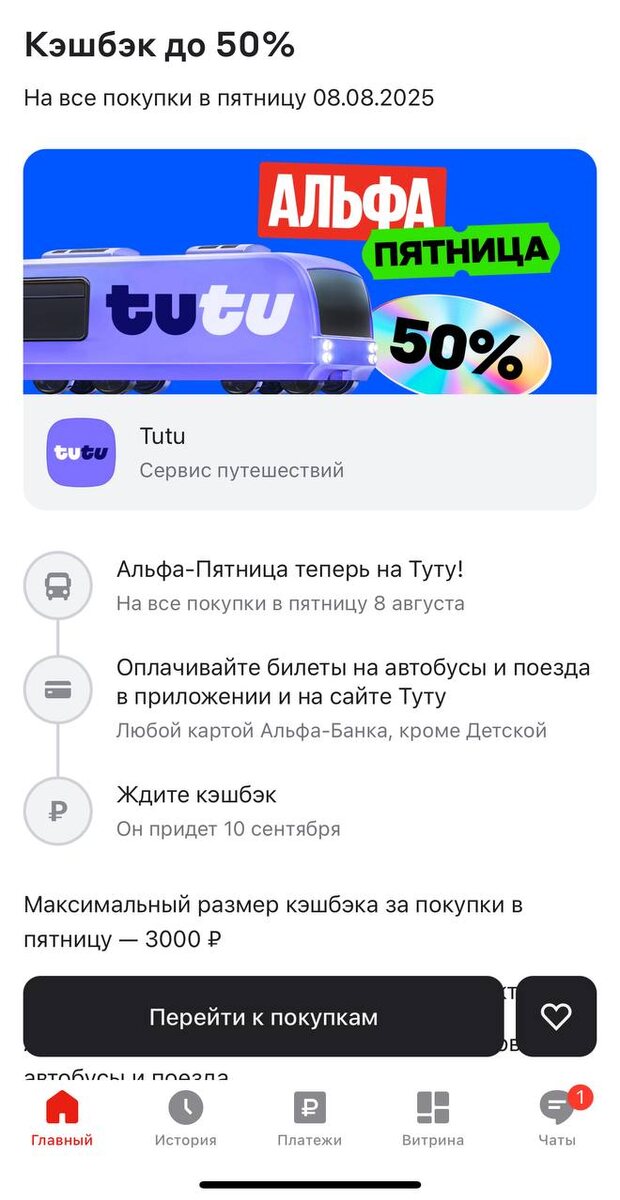Switch to the Главный tab
This screenshot has width=620, height=1200.
point(62,1118)
